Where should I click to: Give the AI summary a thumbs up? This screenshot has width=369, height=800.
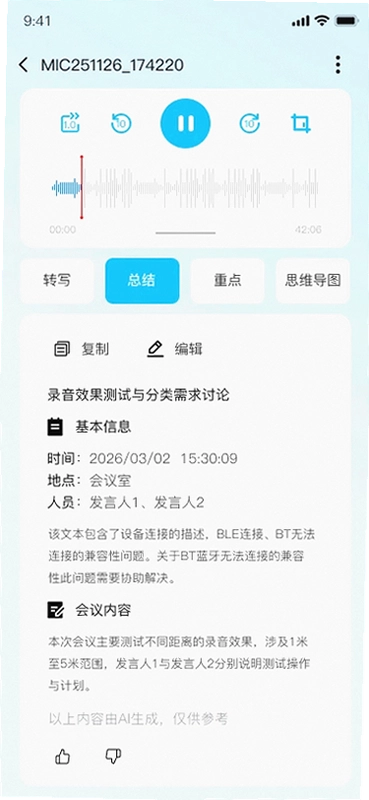[x=62, y=757]
